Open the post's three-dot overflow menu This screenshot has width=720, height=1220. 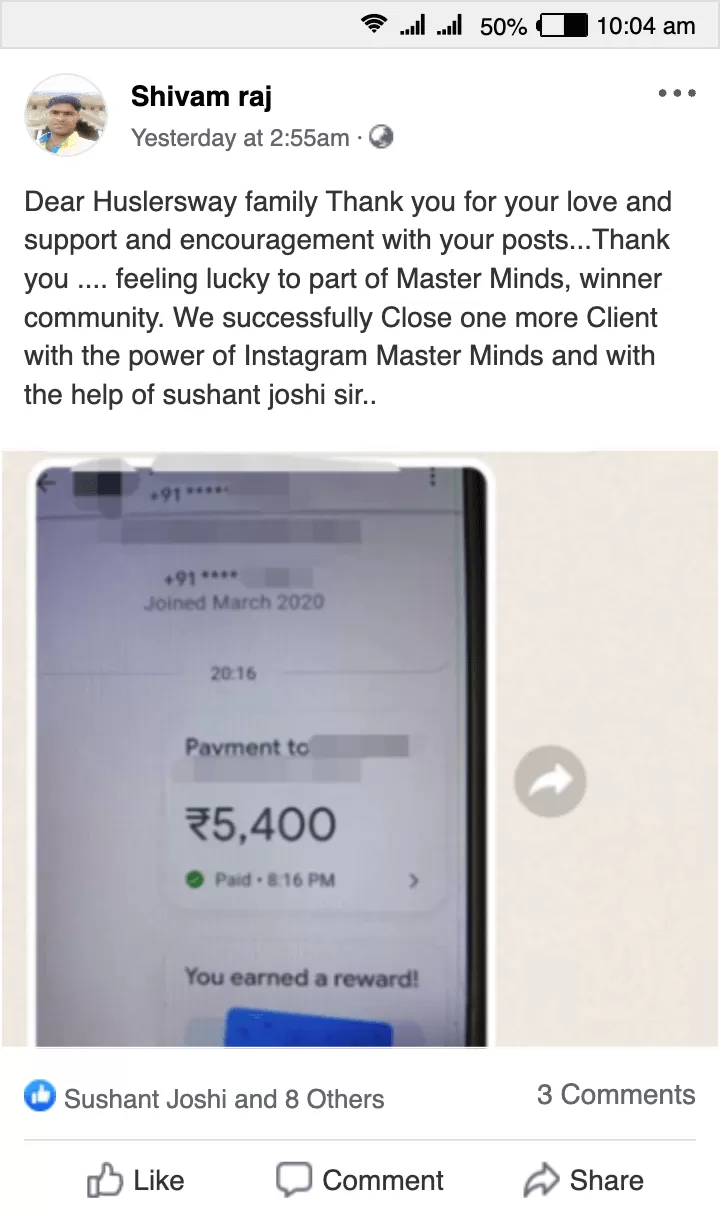click(676, 94)
